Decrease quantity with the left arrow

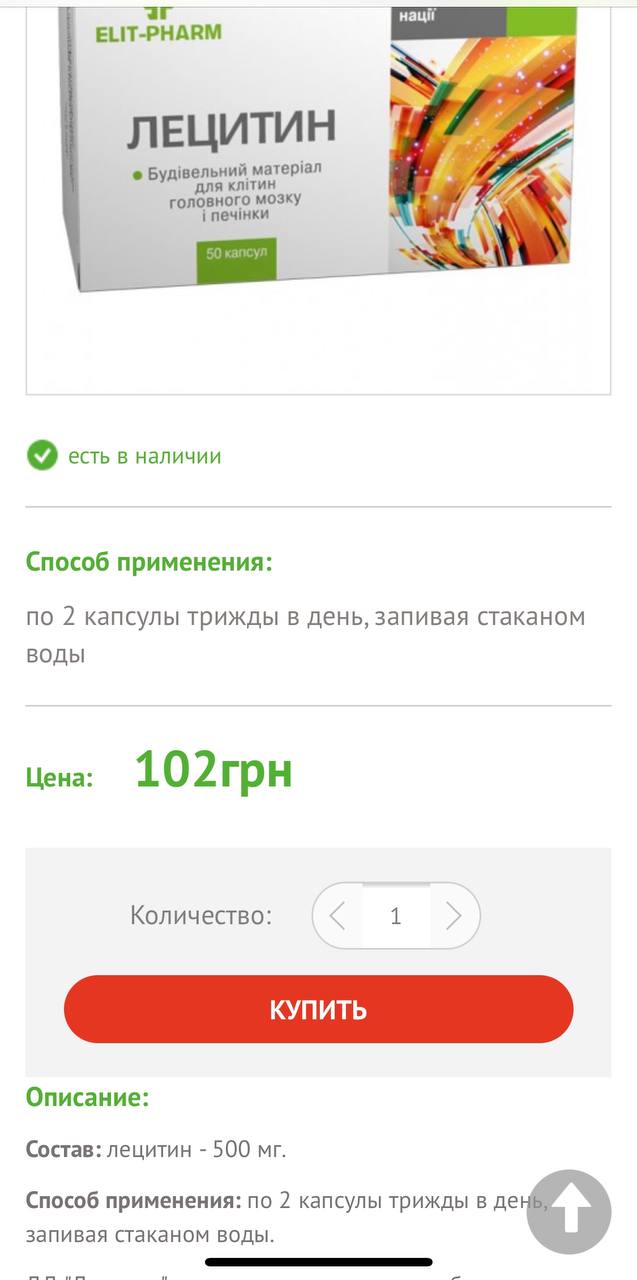click(338, 915)
